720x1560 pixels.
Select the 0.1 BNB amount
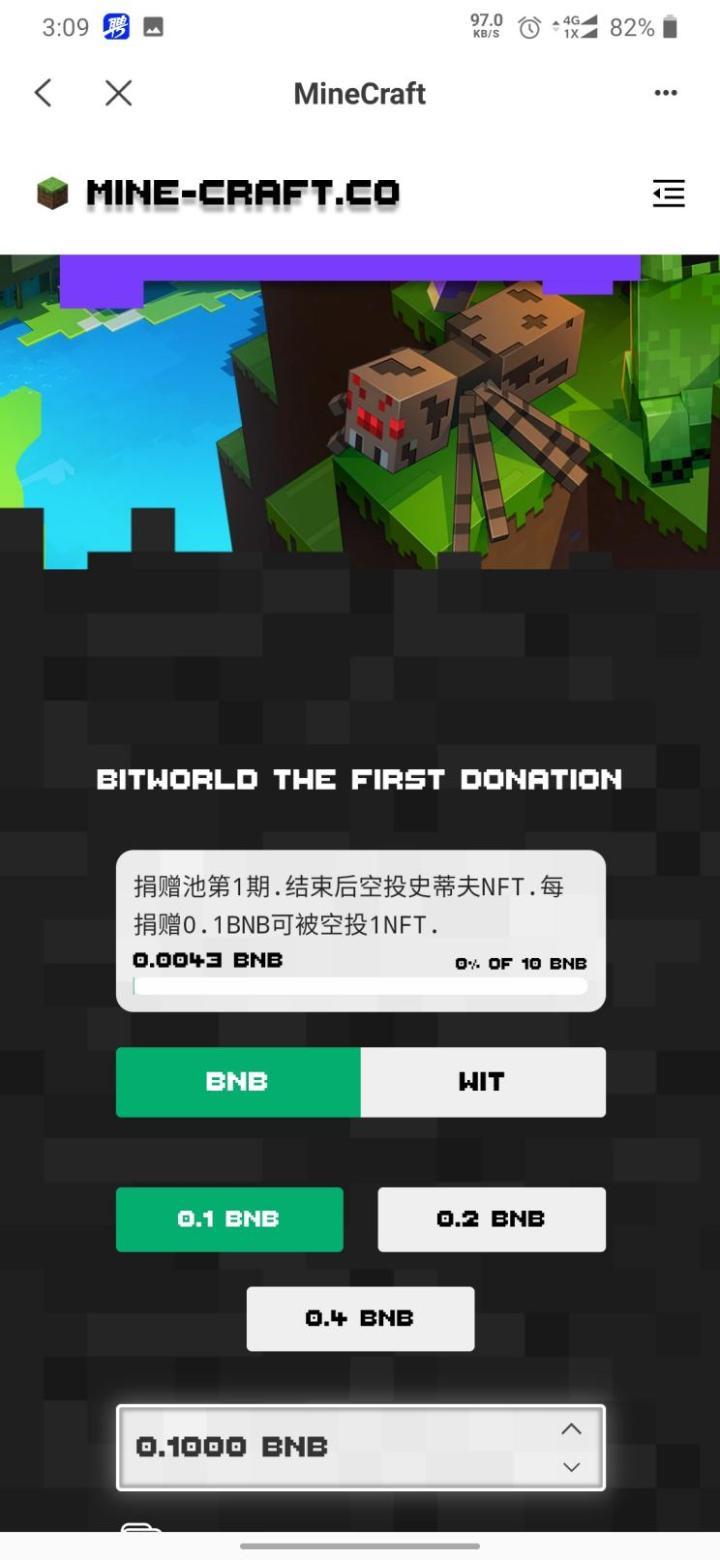click(229, 1219)
